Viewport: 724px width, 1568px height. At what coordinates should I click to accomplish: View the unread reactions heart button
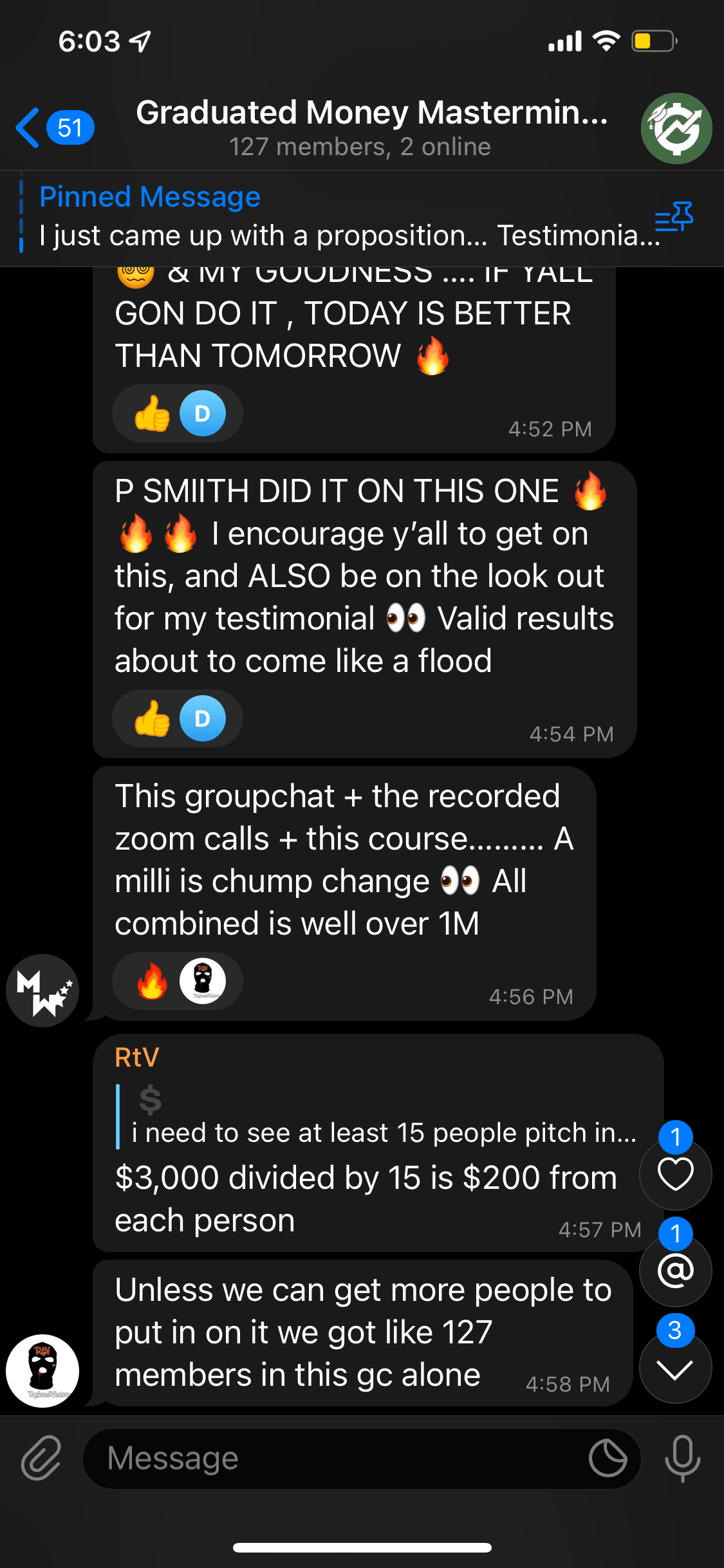click(x=675, y=1173)
